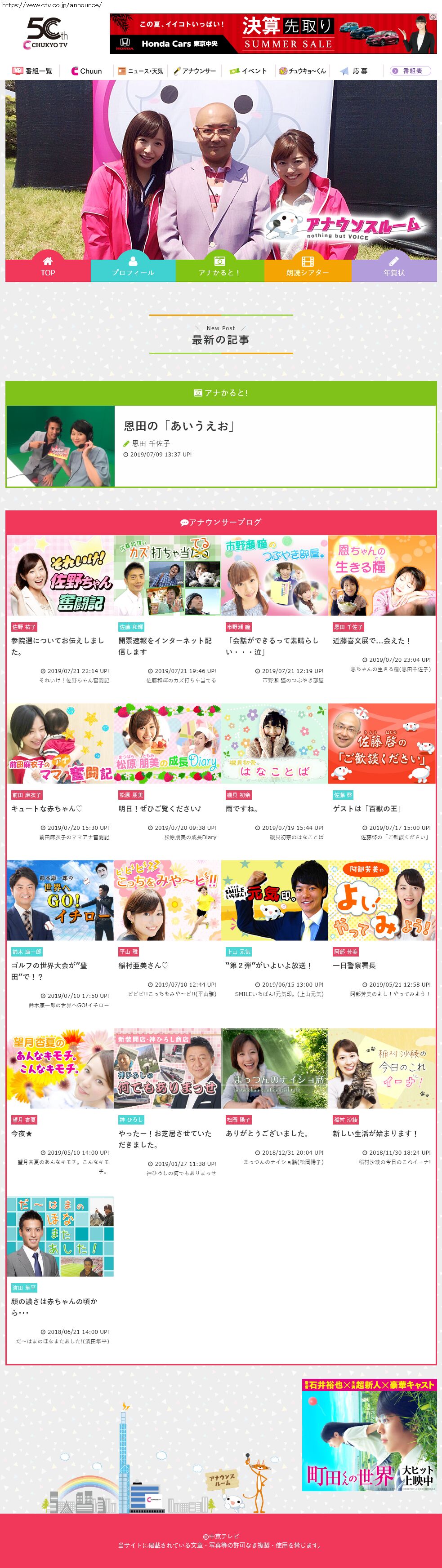
Task: Go to the TOP tab
Action: [x=48, y=266]
